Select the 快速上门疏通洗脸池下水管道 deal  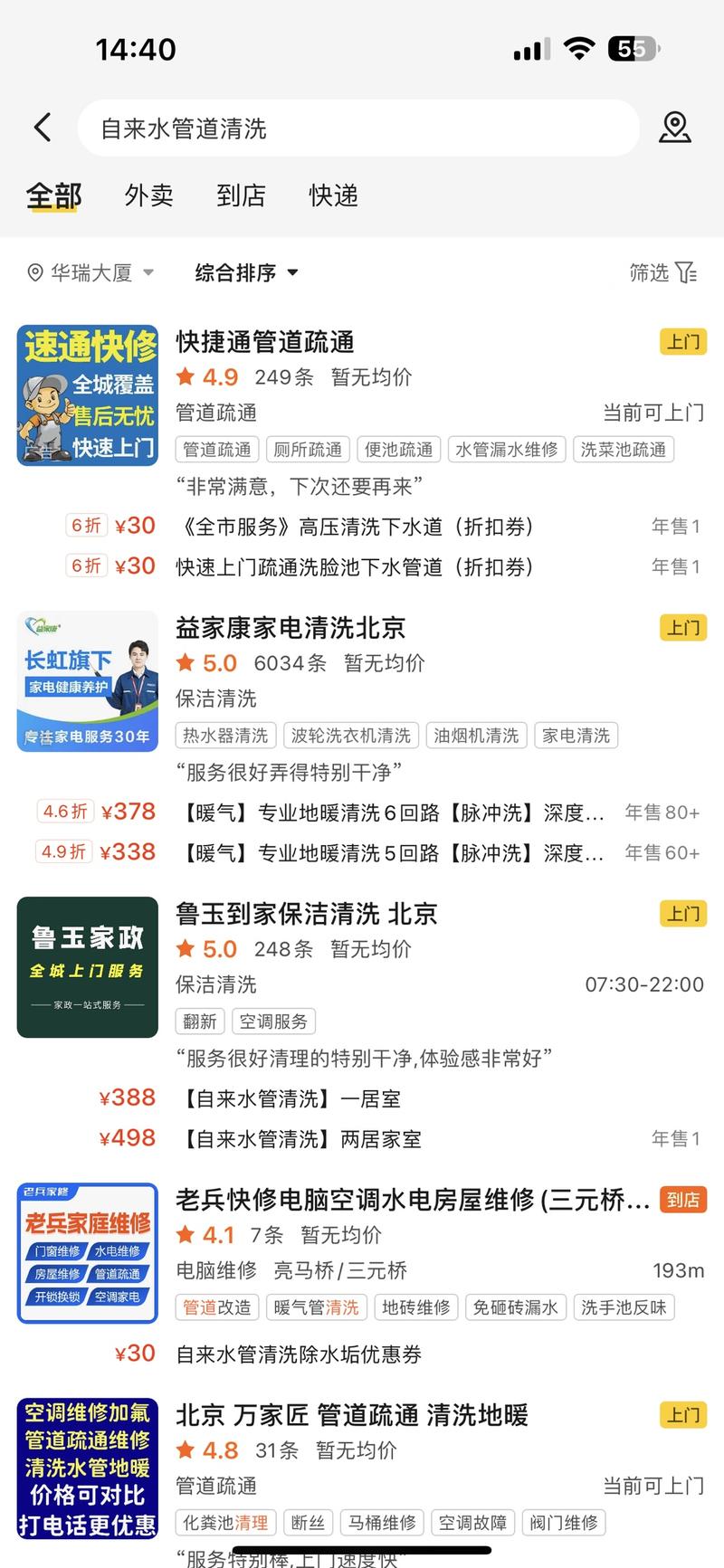(354, 567)
